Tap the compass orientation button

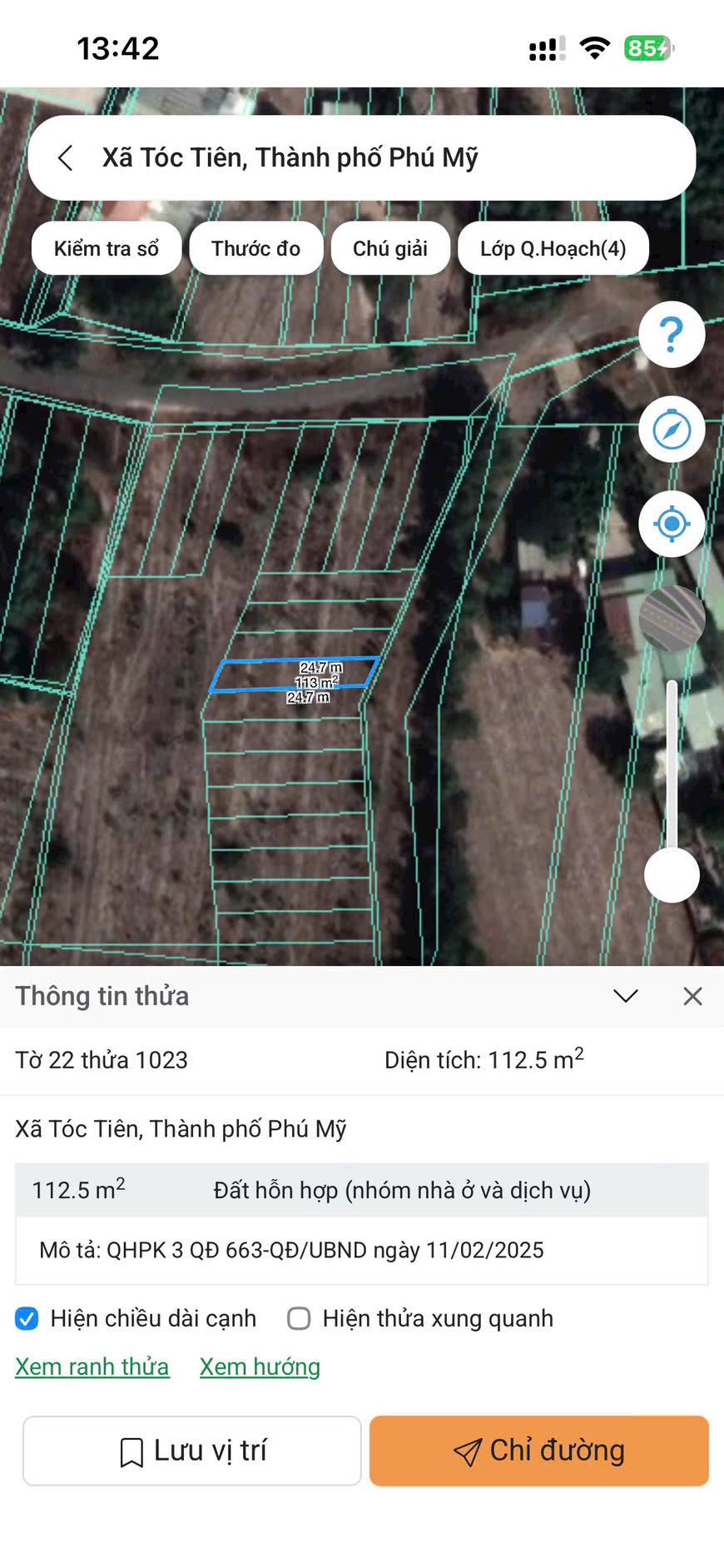[x=672, y=430]
